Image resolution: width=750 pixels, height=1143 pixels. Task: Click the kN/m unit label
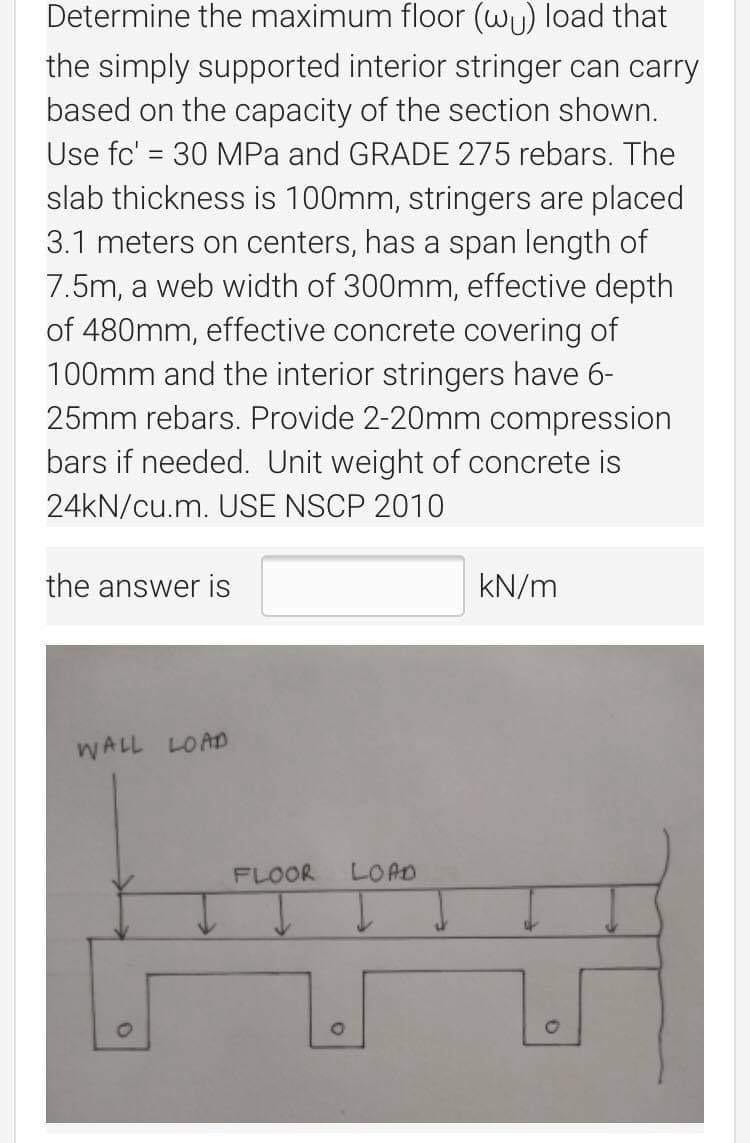coord(517,586)
